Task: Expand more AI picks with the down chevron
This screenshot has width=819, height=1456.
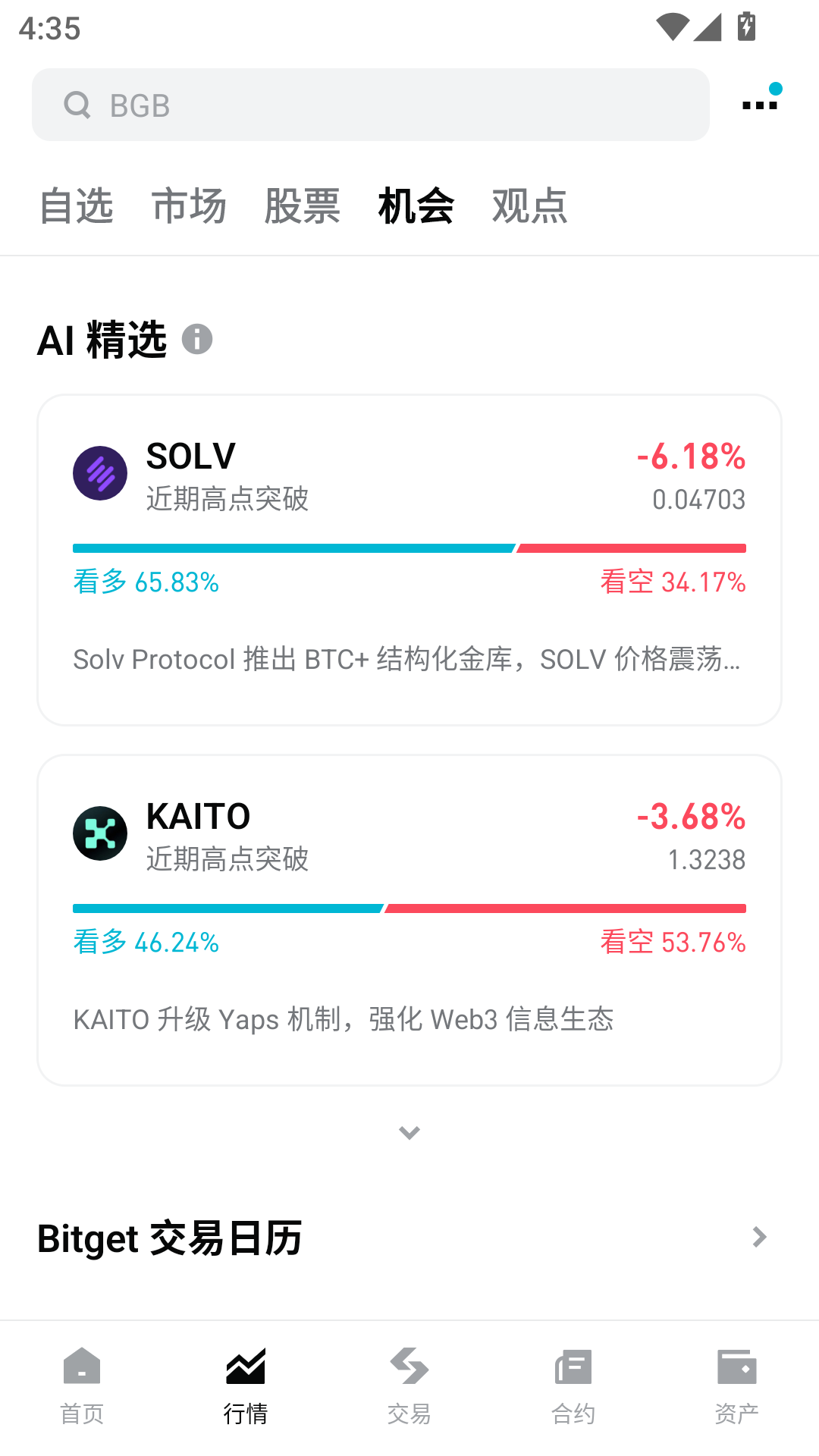Action: [x=409, y=1132]
